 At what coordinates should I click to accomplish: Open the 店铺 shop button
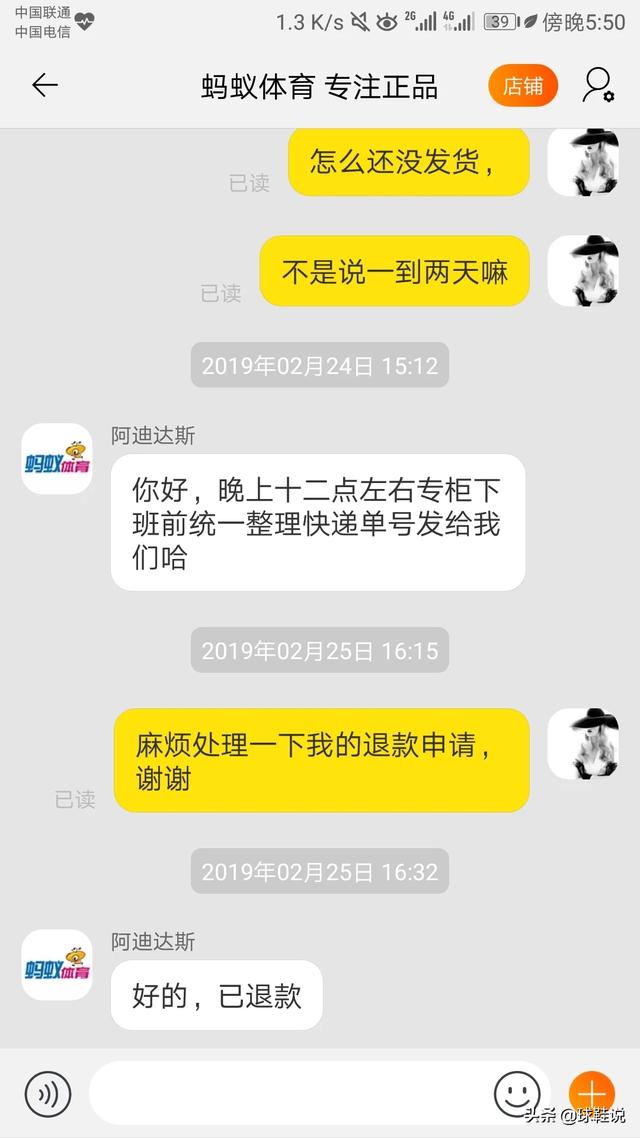point(522,86)
